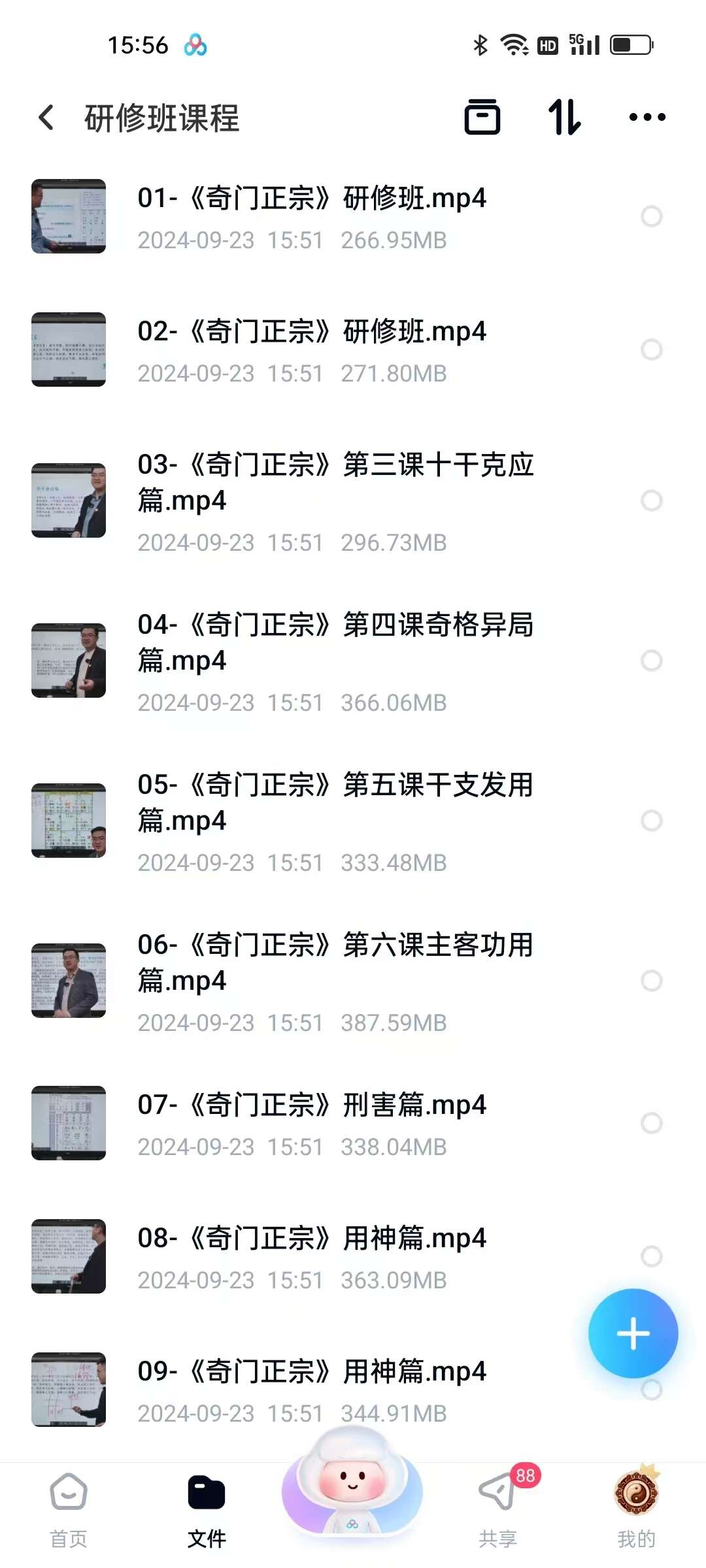706x1568 pixels.
Task: Tap the blue plus upload button
Action: click(632, 1333)
